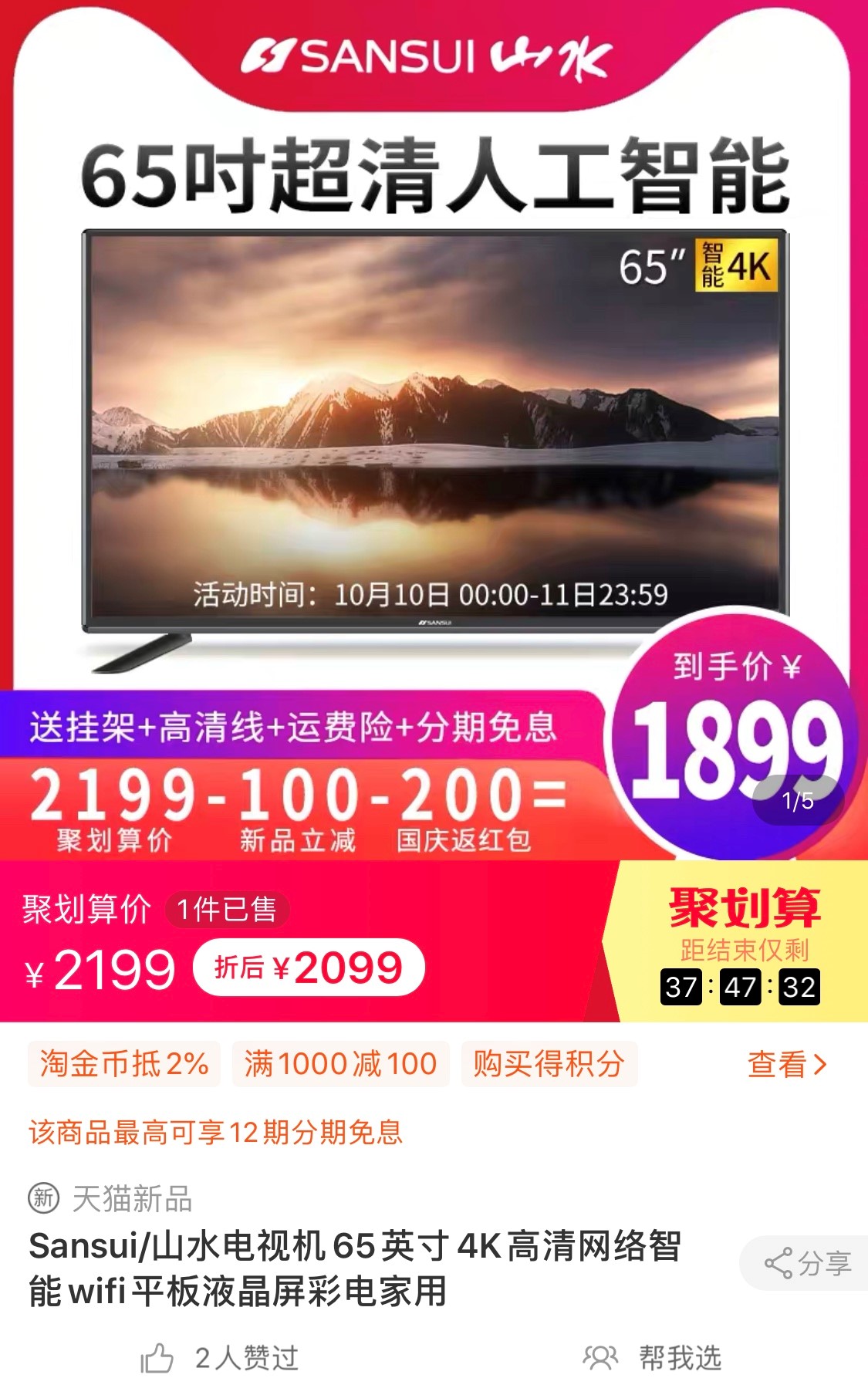Select the 满1000减100 coupon chip
The image size is (868, 1395).
tap(340, 1064)
